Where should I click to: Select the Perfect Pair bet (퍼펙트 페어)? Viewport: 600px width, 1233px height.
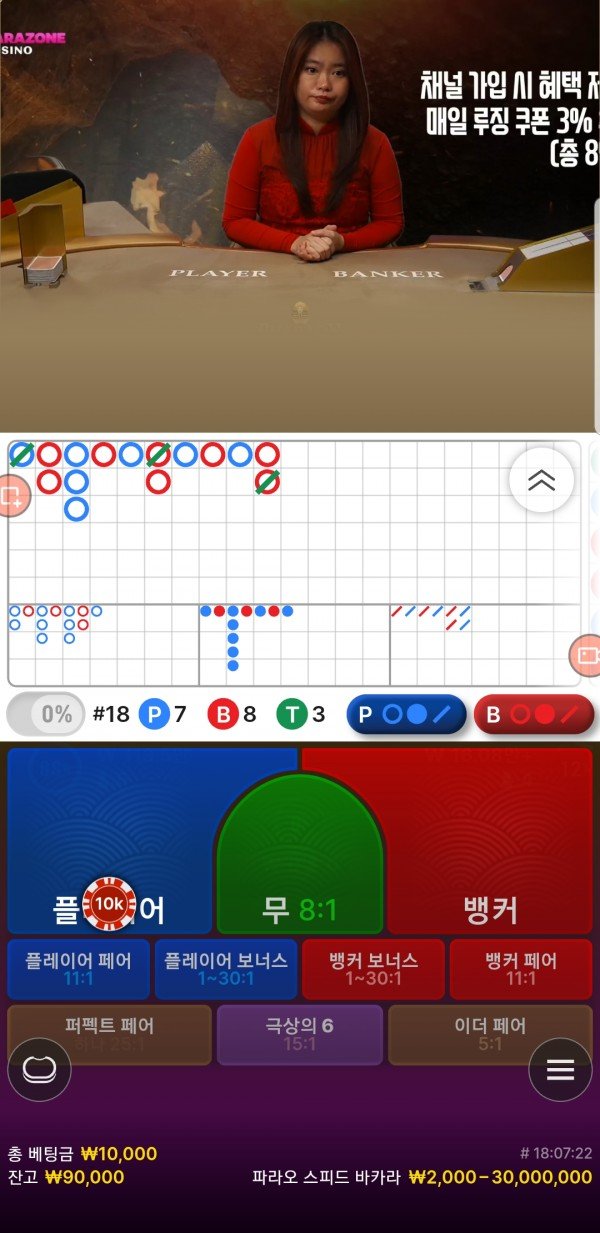[109, 1034]
